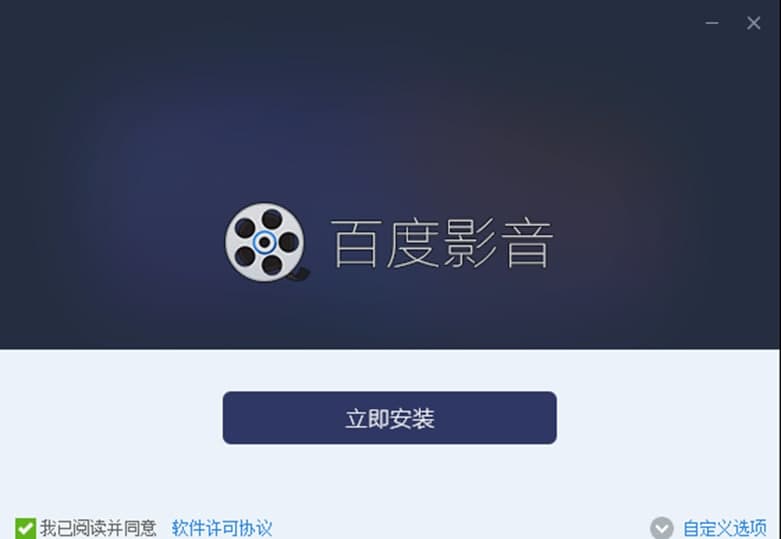Image resolution: width=781 pixels, height=539 pixels.
Task: Uncheck the 我已阅读并同意 agreement checkbox
Action: point(26,528)
